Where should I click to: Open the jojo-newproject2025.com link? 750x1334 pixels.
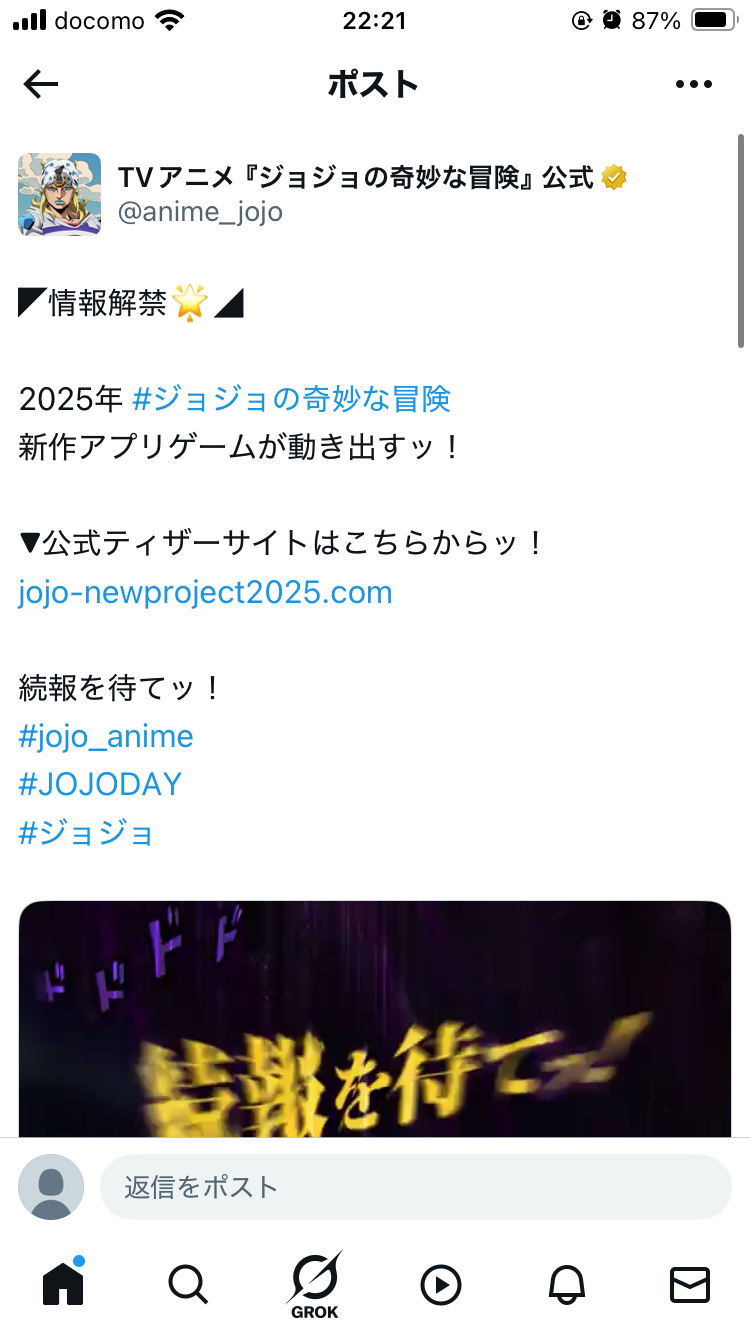coord(205,593)
